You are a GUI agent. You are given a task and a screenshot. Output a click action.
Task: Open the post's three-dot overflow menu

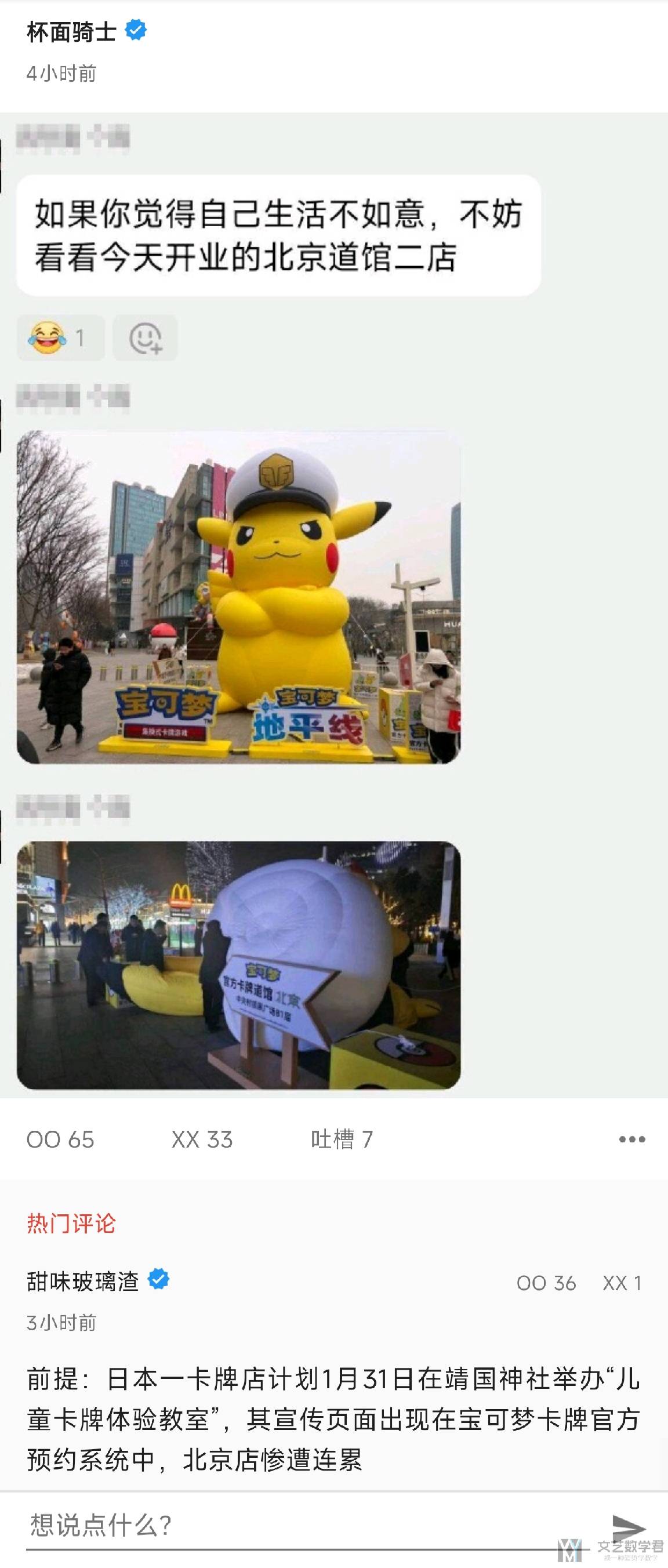(x=631, y=1139)
